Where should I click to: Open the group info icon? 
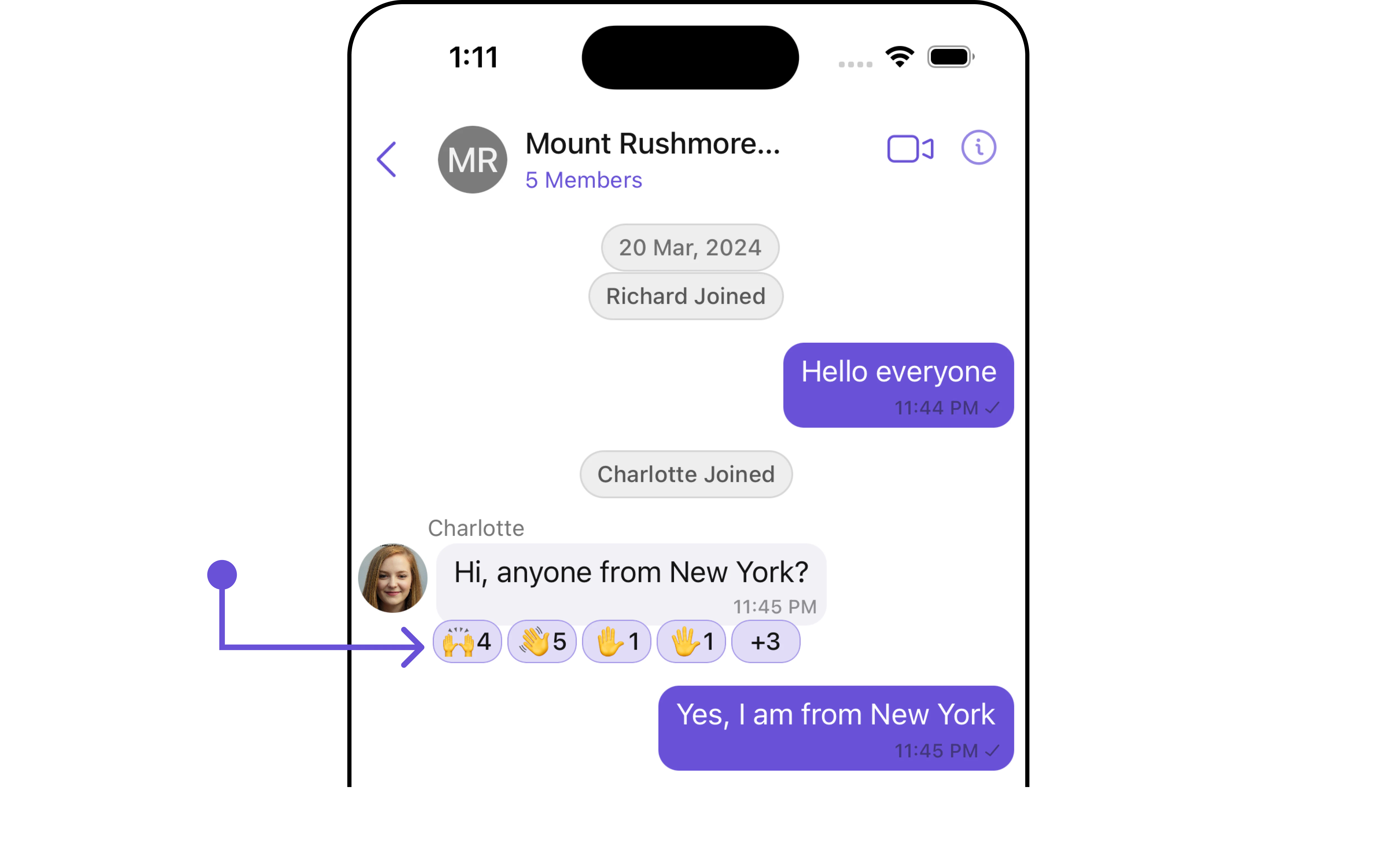coord(978,147)
